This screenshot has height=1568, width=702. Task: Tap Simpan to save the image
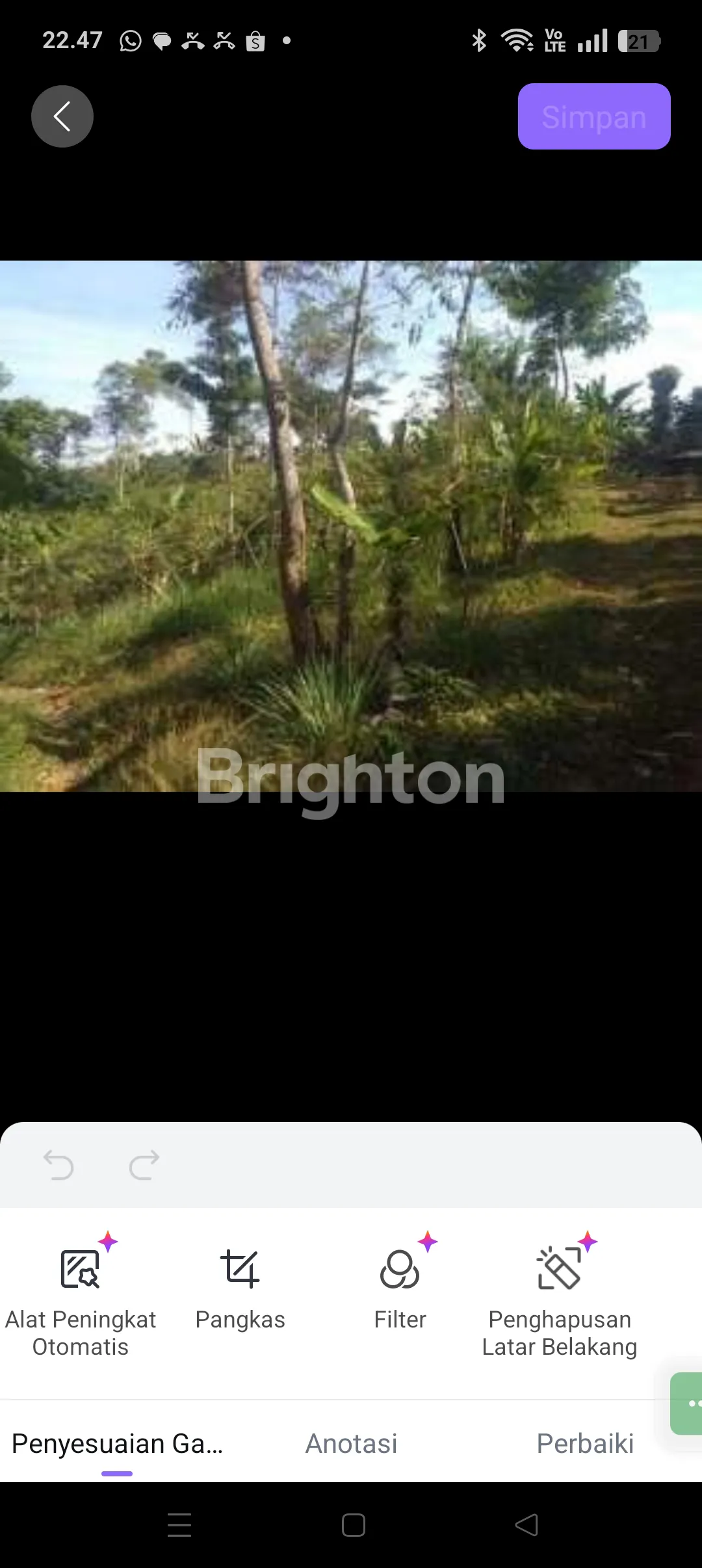(x=594, y=117)
